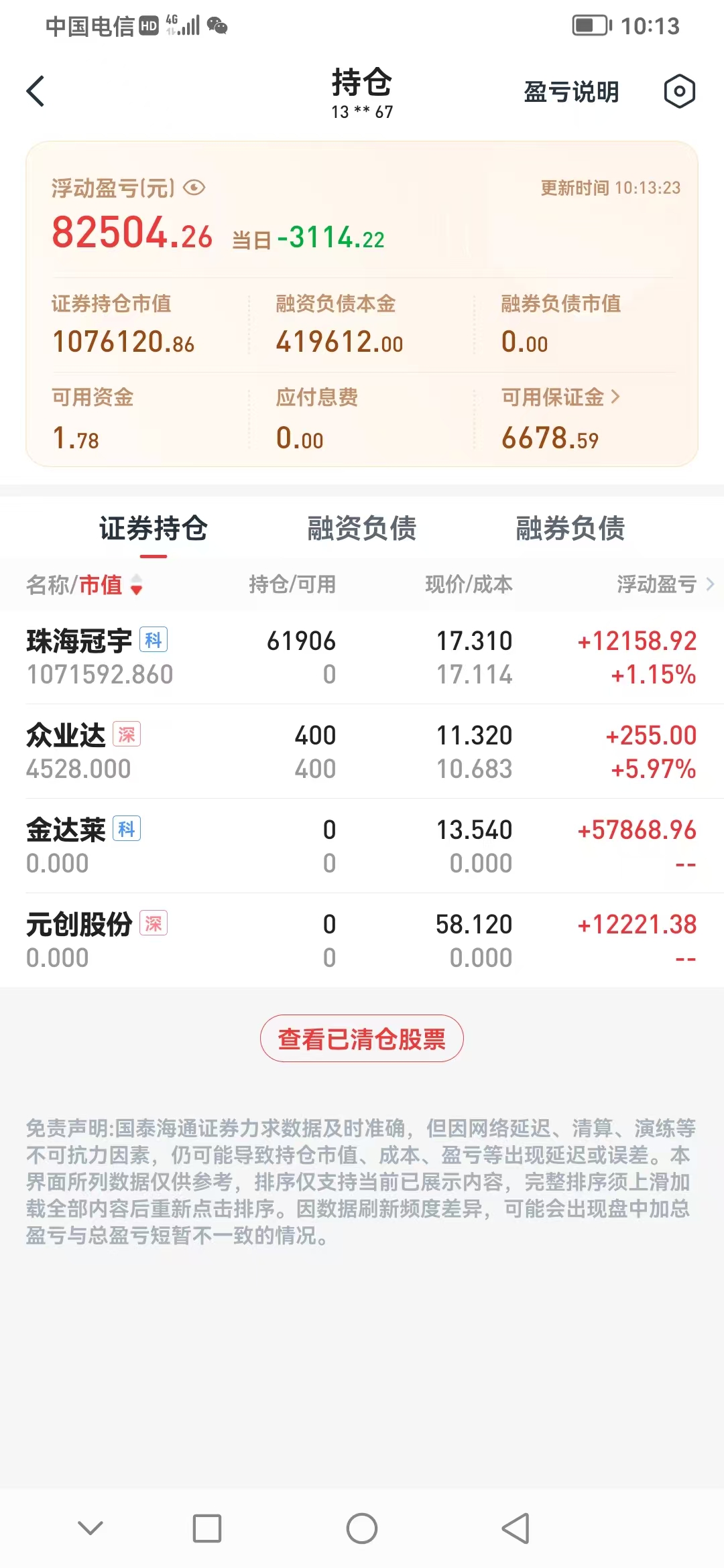Open 盈亏说明 explanation

click(x=571, y=92)
